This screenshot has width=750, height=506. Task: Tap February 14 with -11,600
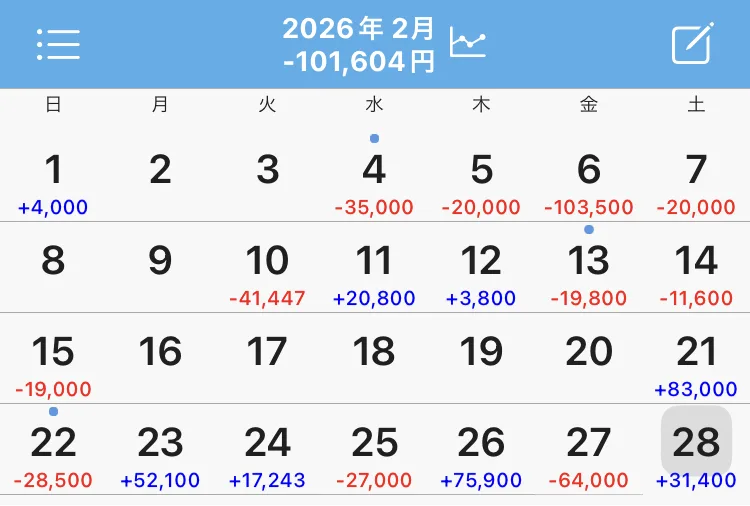click(696, 269)
